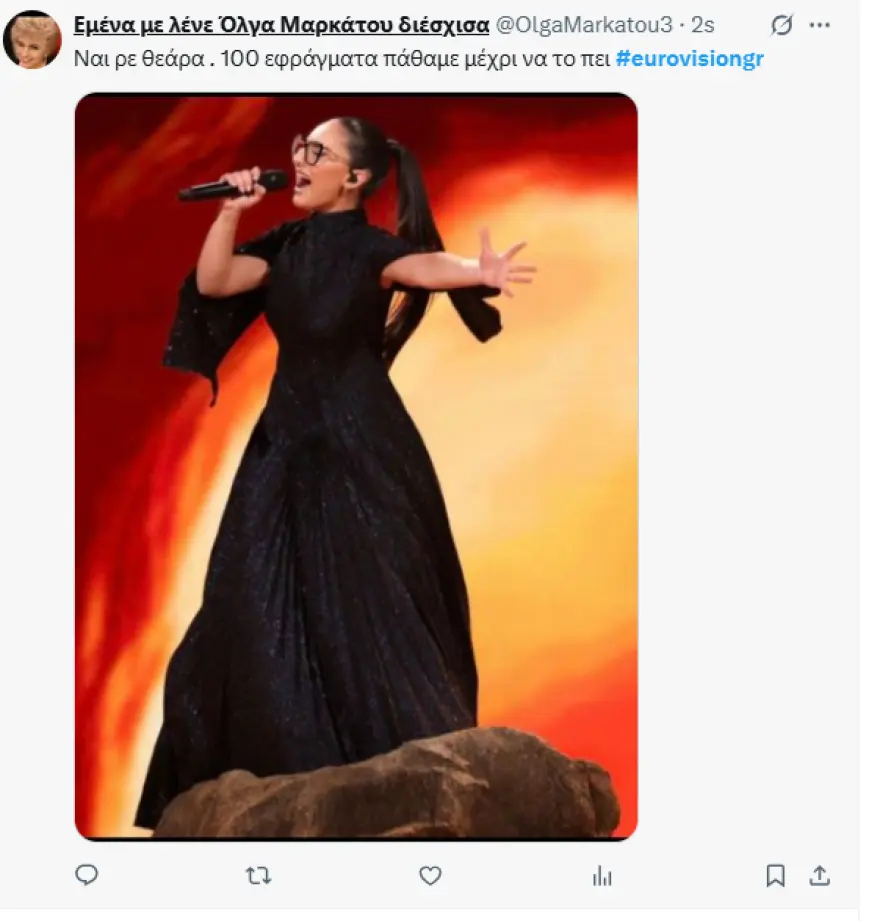
Task: Bookmark this post
Action: [x=775, y=876]
